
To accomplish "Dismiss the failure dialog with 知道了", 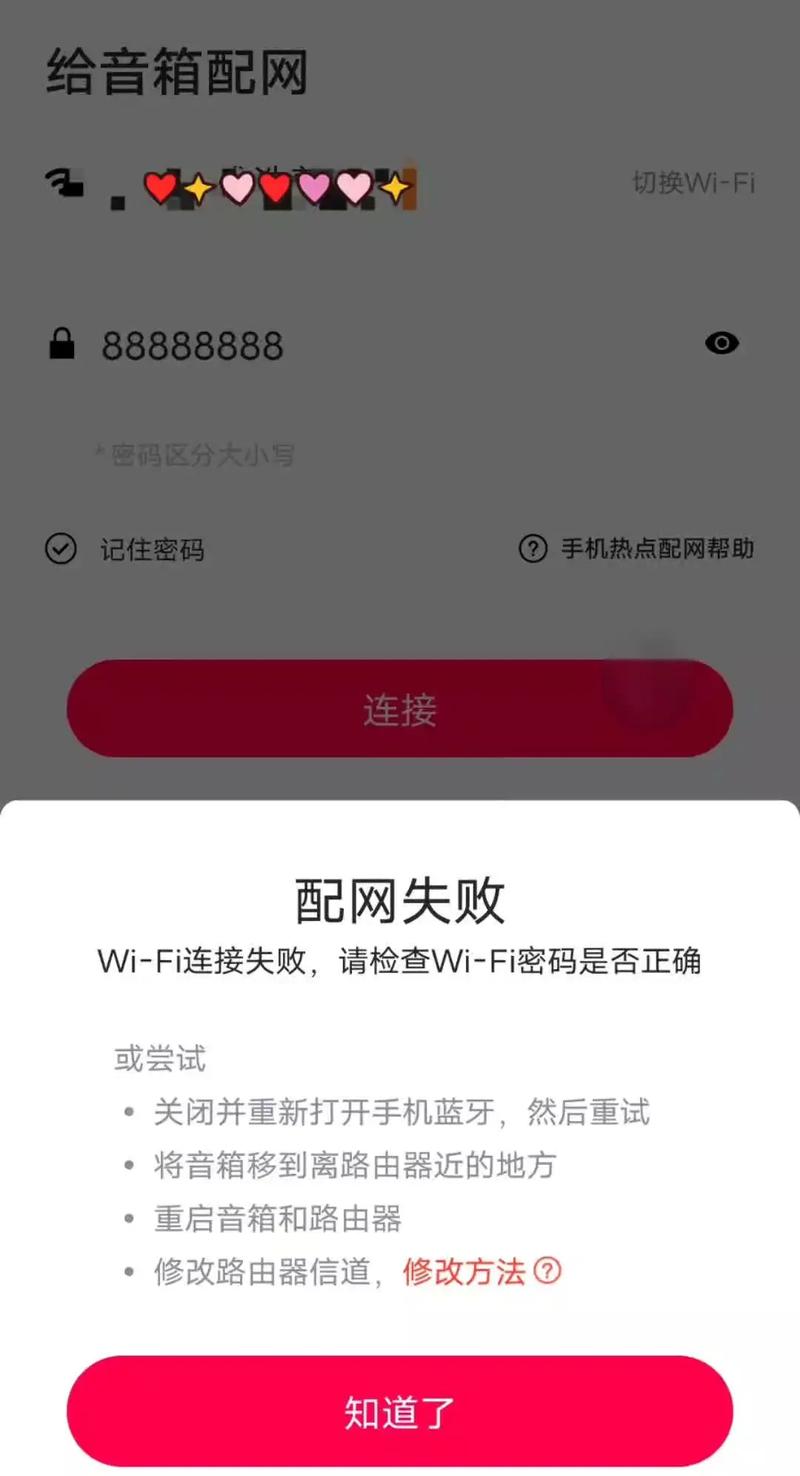I will click(400, 1411).
